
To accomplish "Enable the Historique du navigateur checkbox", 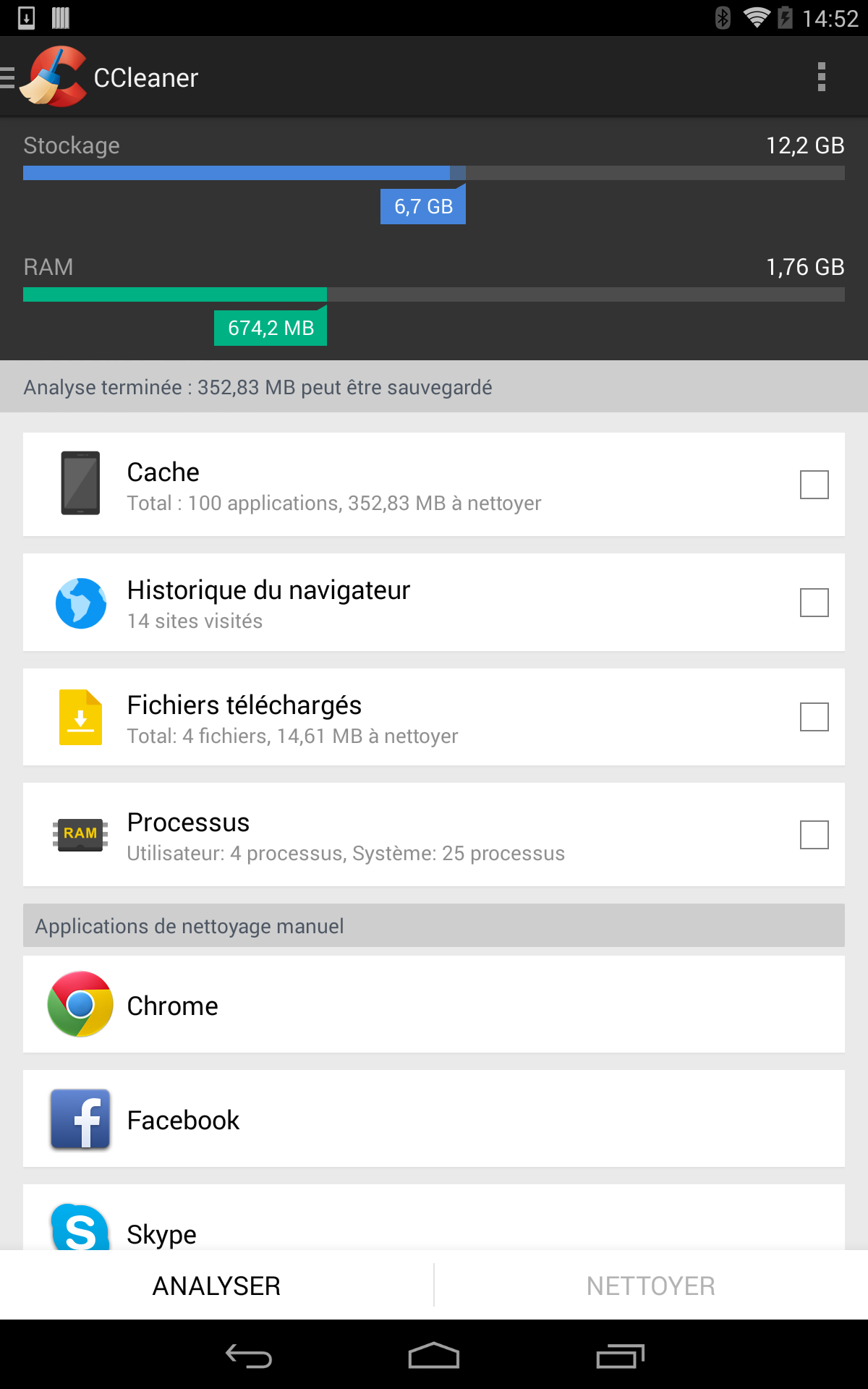I will point(813,602).
